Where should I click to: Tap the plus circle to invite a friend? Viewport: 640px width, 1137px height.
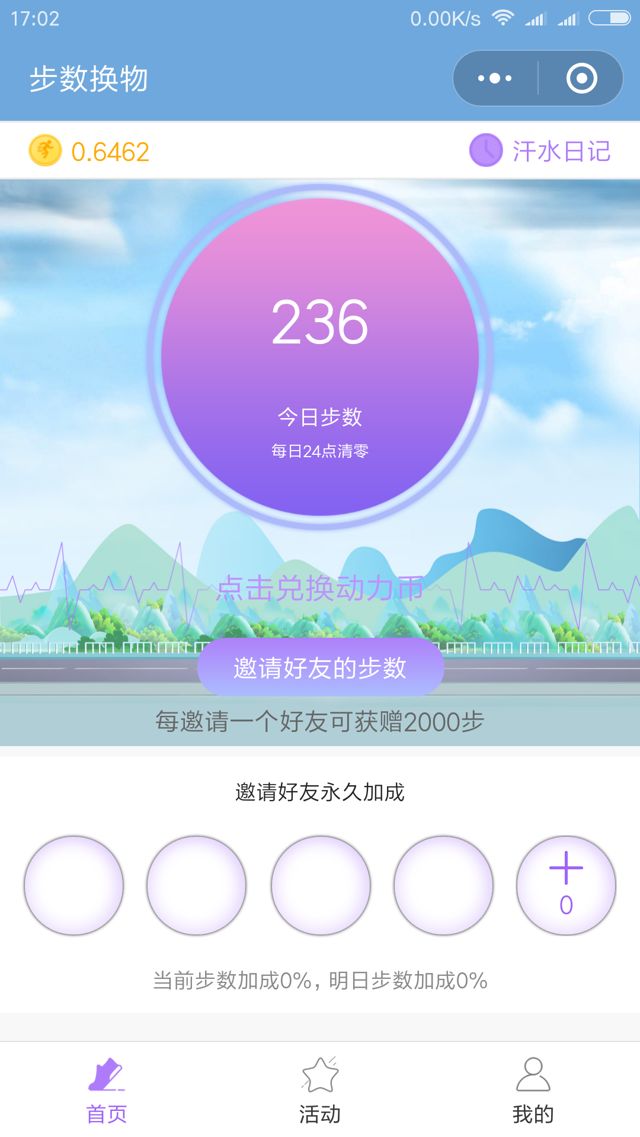(x=565, y=885)
